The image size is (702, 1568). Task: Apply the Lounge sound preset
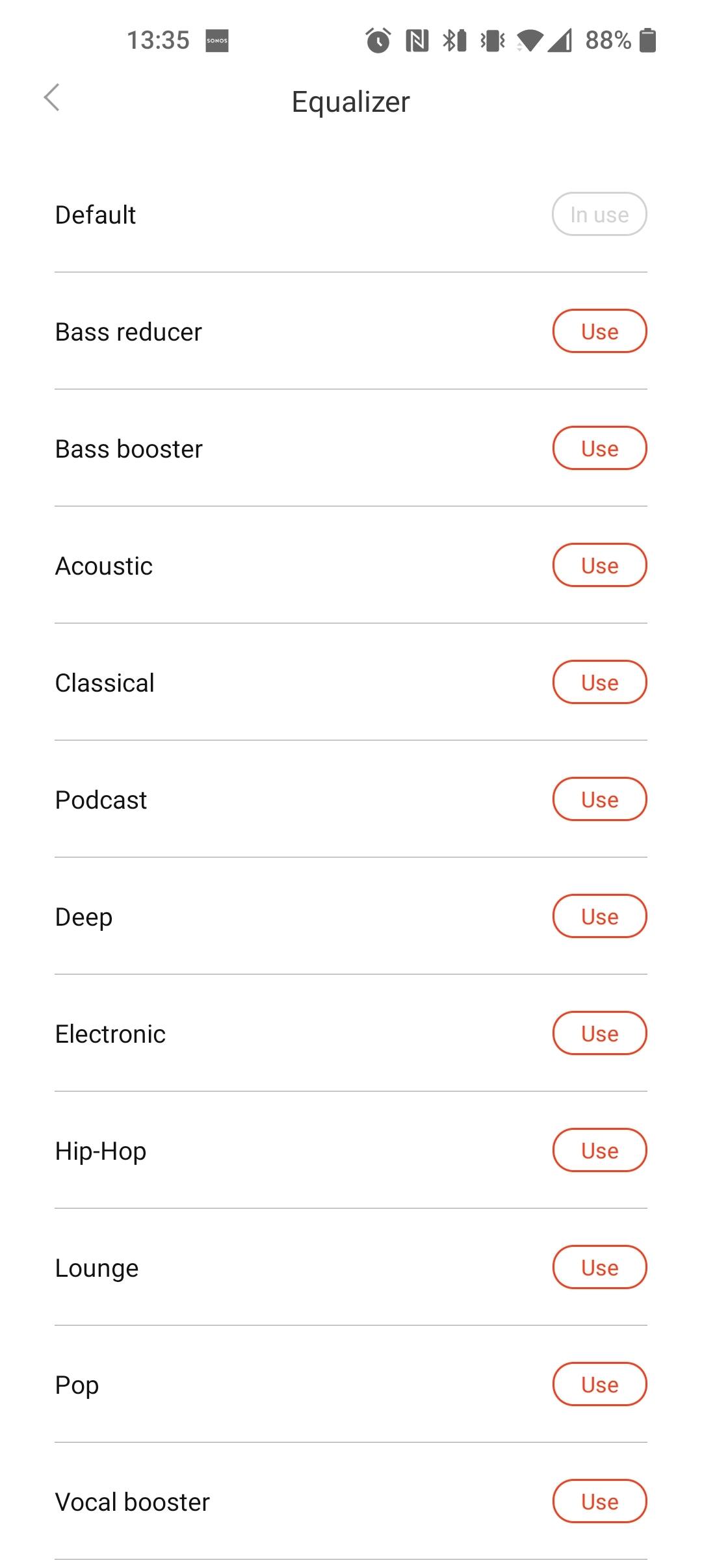point(599,1268)
